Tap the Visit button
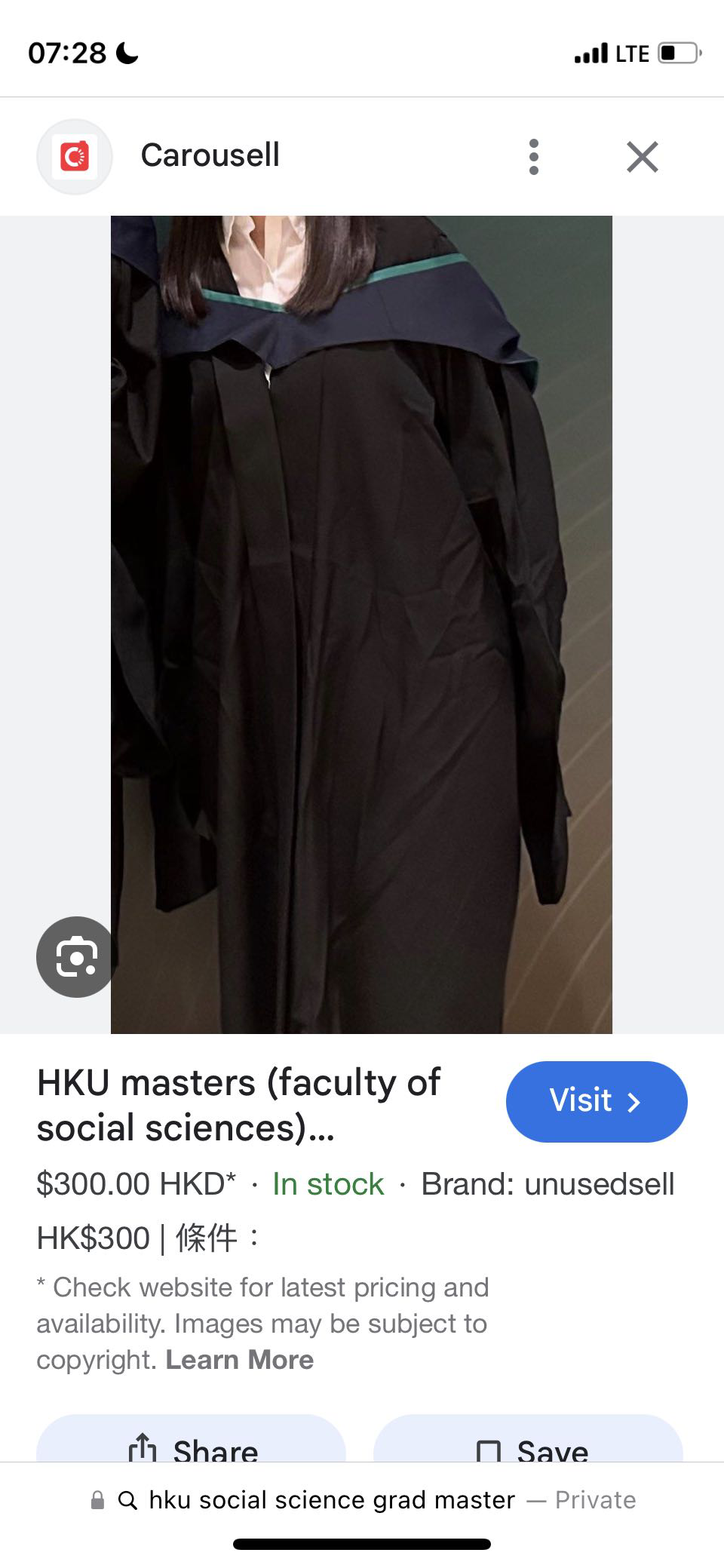Viewport: 724px width, 1568px height. point(596,1101)
